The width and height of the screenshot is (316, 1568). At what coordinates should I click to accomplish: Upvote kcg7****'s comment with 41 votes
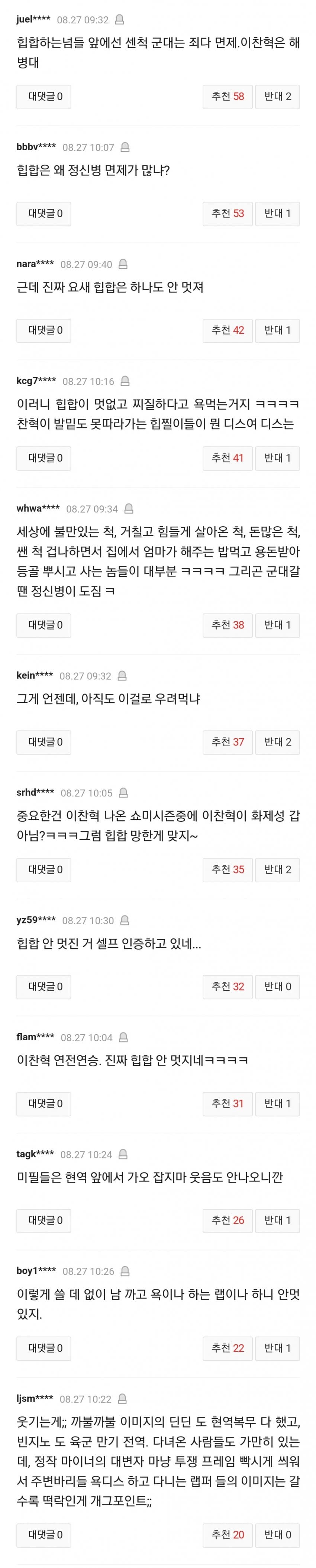tap(227, 458)
